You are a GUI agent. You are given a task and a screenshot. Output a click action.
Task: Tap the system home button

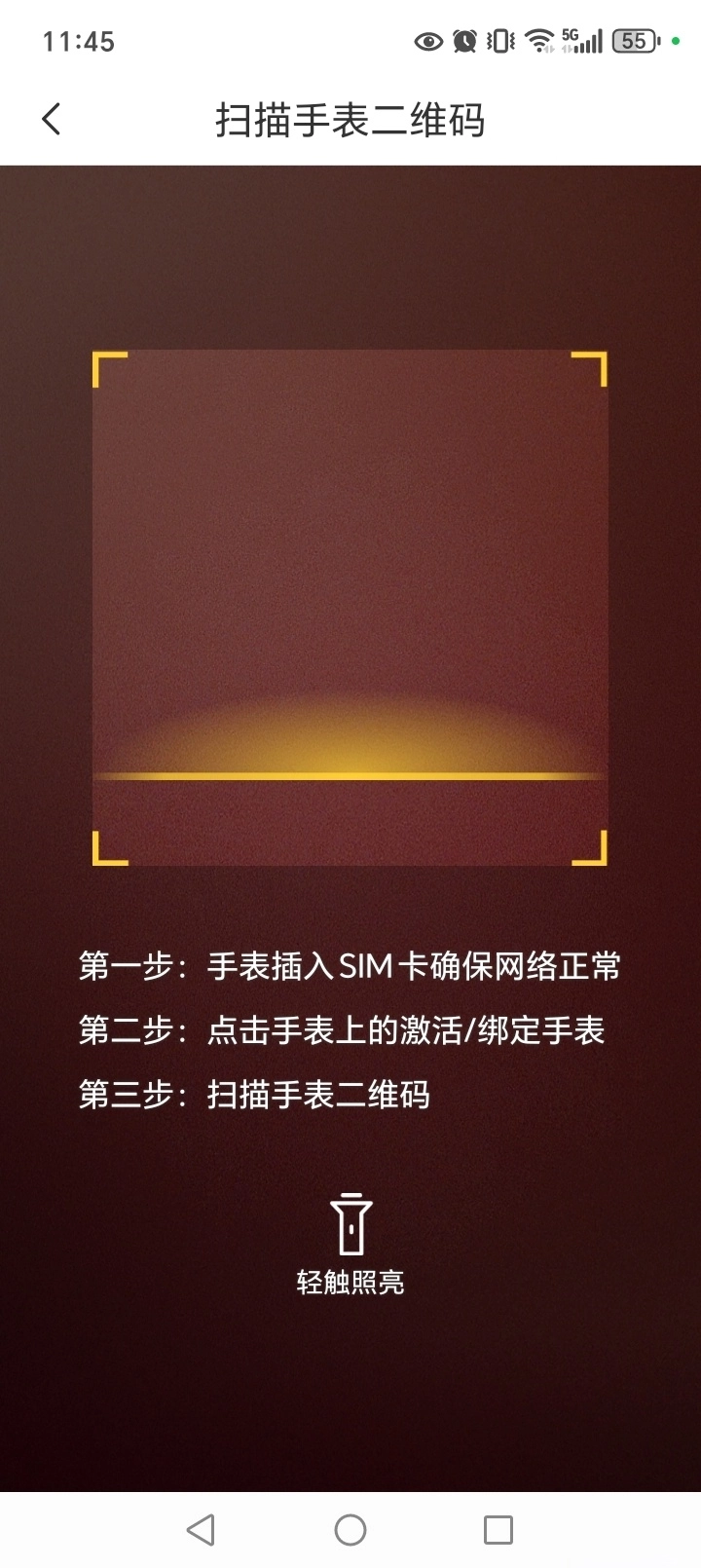(350, 1529)
